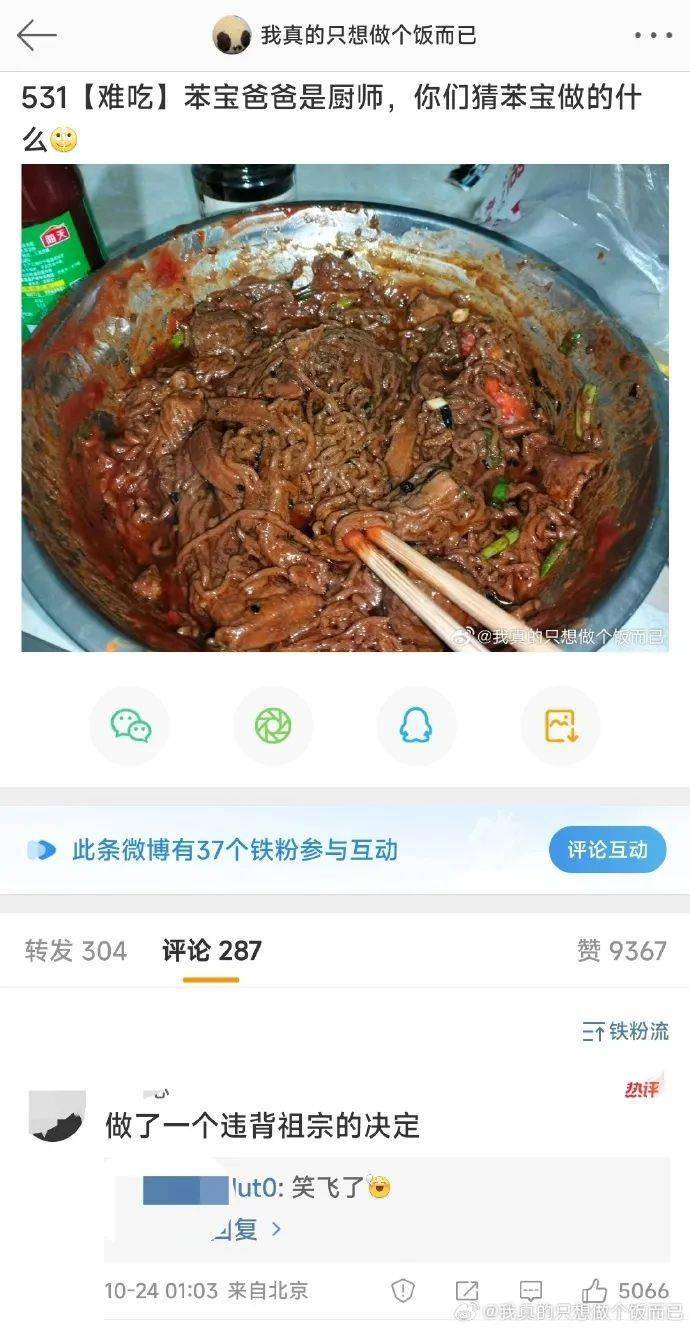Share the post to WeChat Moments

273,725
